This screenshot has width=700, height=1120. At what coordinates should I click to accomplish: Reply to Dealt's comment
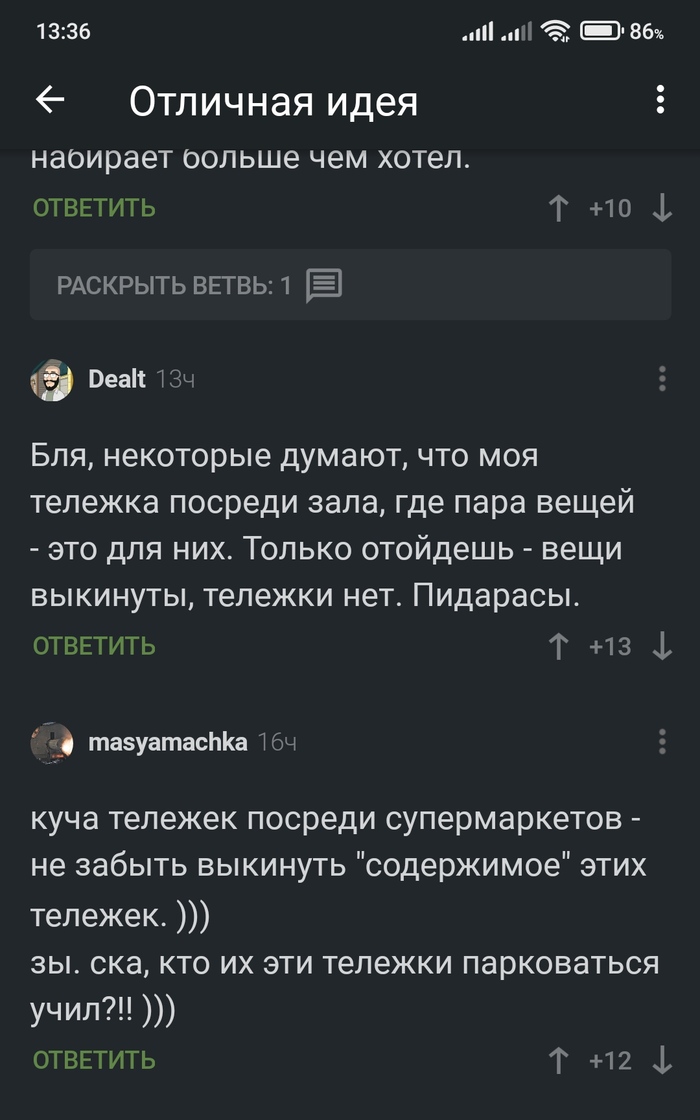click(x=94, y=646)
